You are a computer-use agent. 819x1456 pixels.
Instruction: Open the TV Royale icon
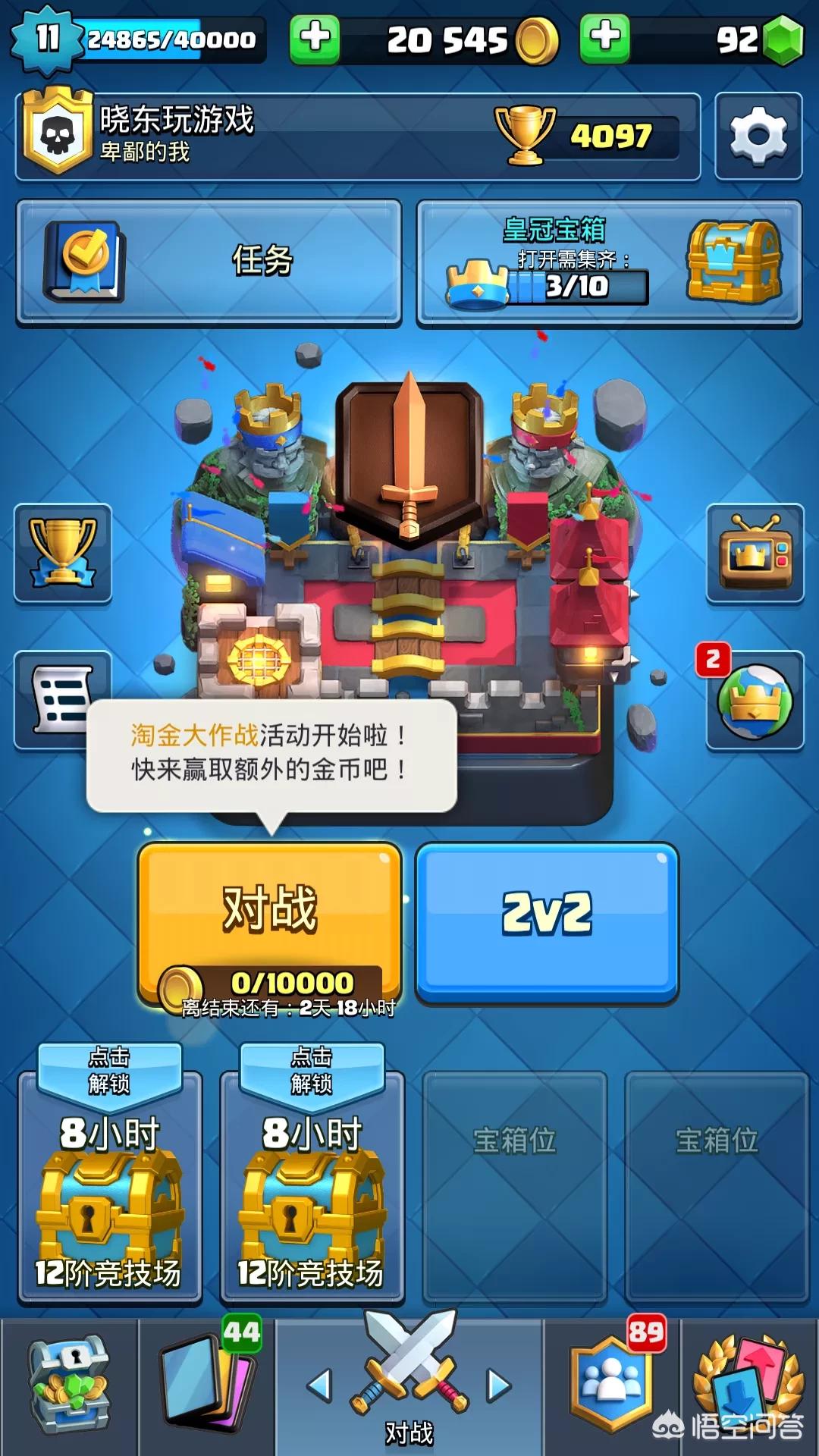(x=755, y=553)
